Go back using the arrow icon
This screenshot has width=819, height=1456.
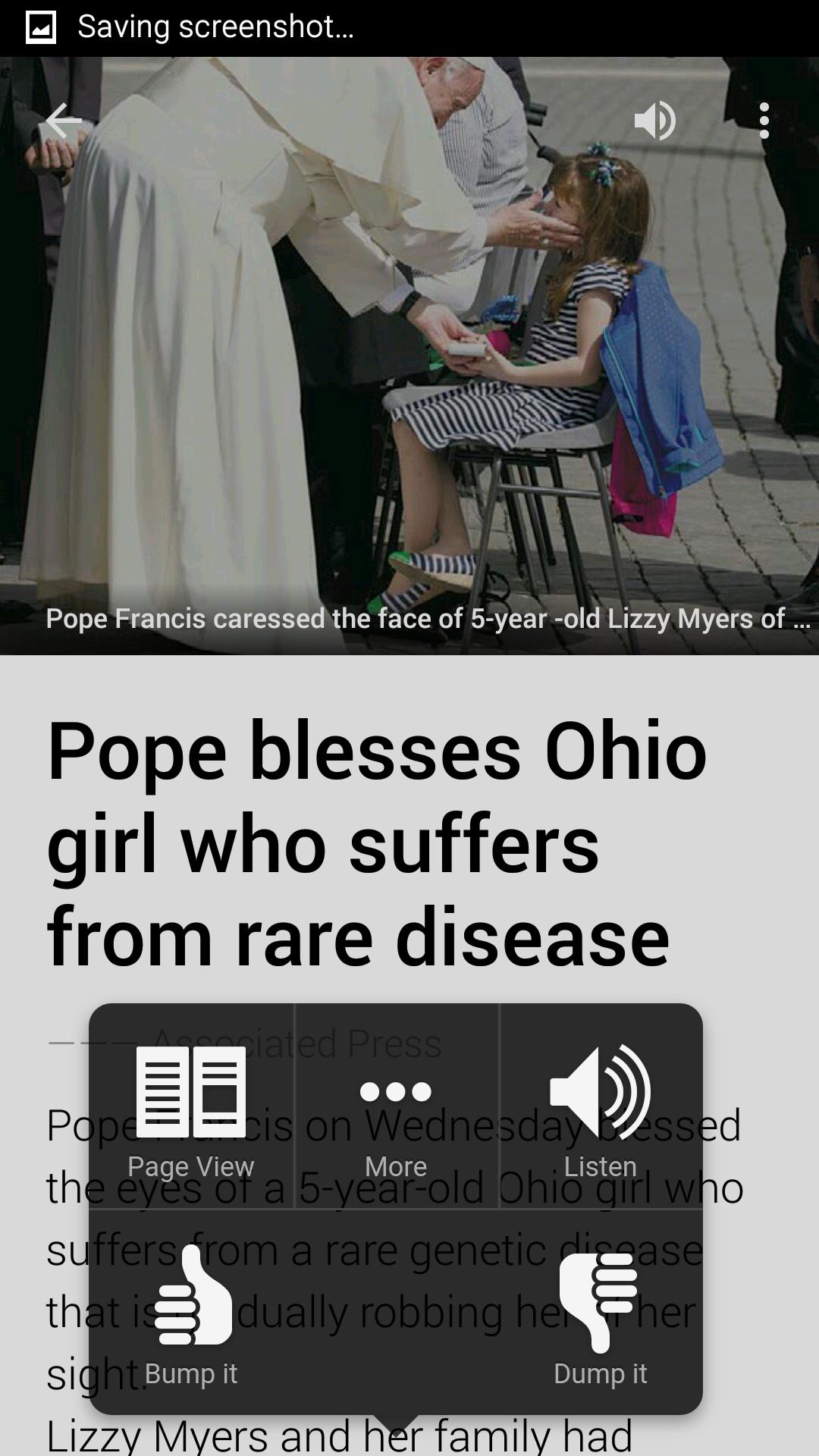click(x=64, y=121)
